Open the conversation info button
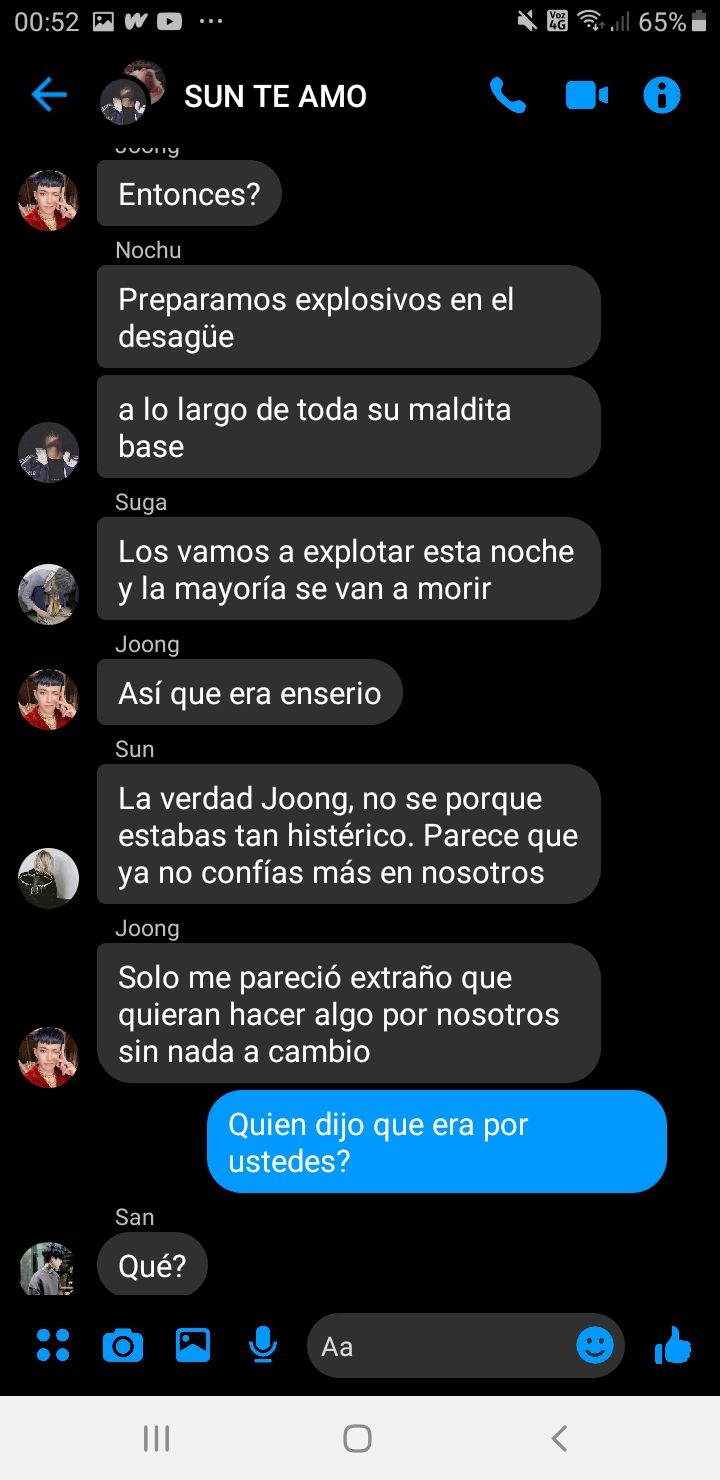The width and height of the screenshot is (720, 1480). 661,96
